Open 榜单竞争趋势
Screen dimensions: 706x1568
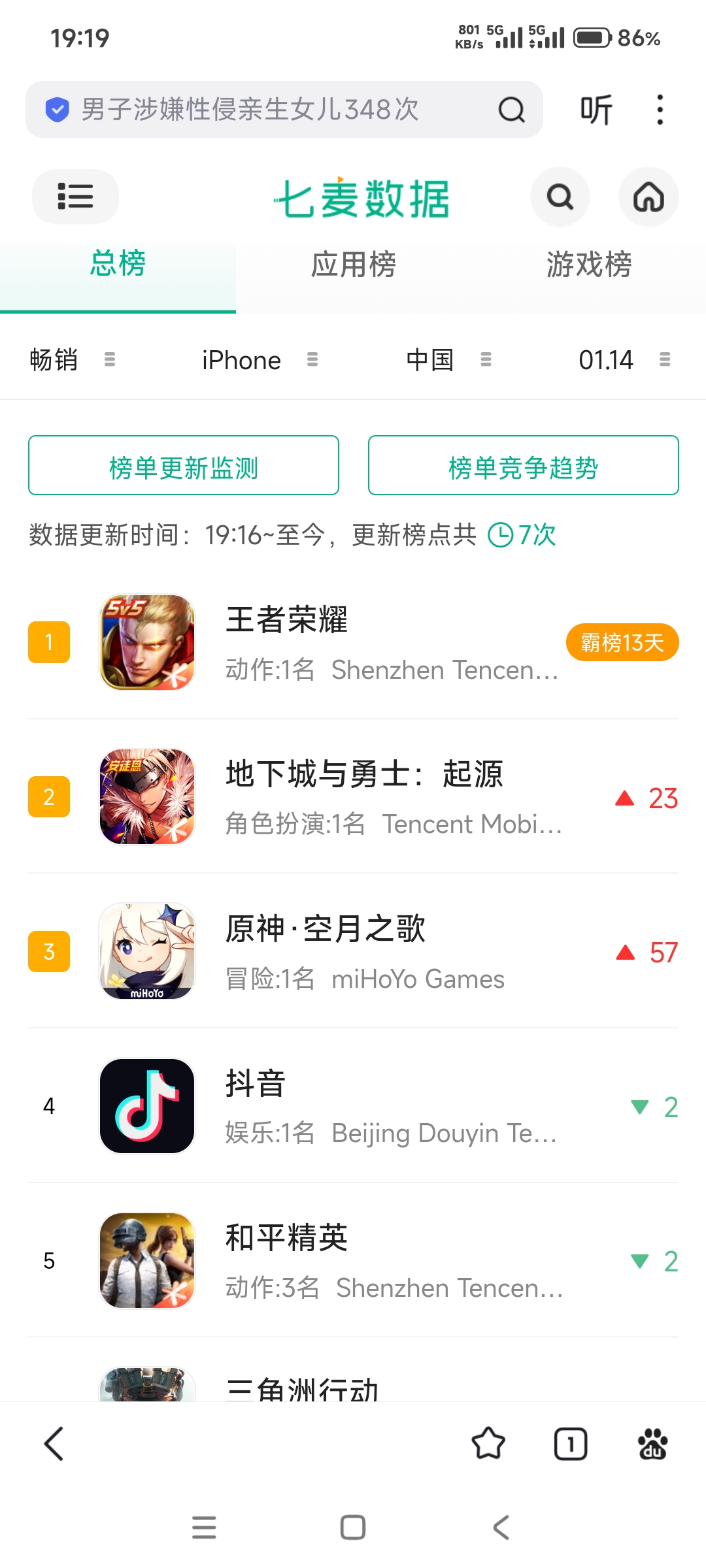click(x=523, y=466)
